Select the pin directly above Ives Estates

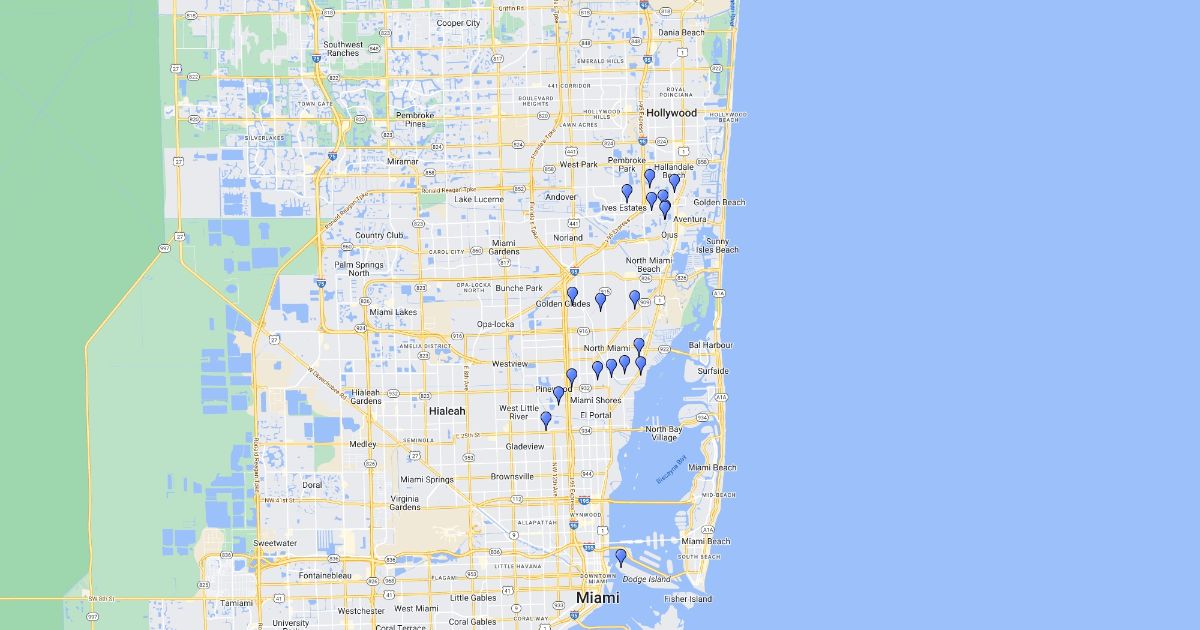coord(627,192)
